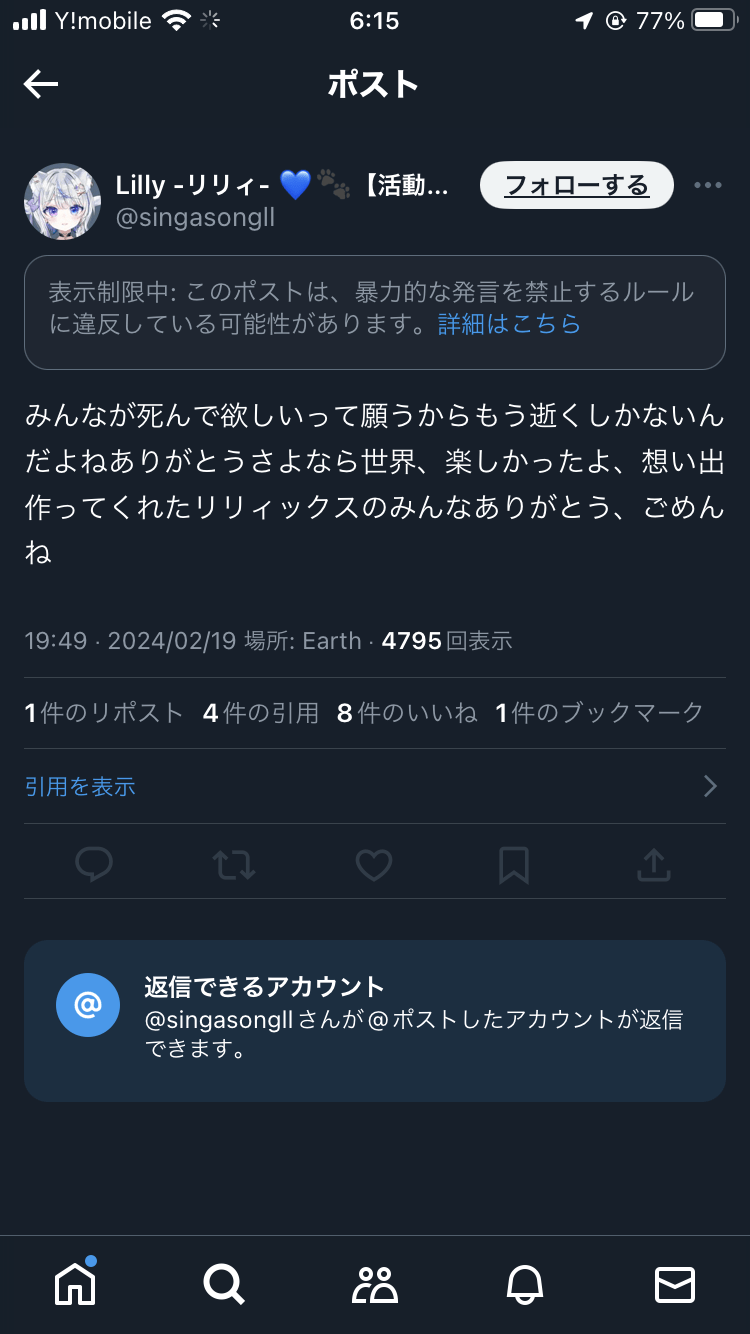Open the post's three-dot overflow menu
This screenshot has width=750, height=1334.
[707, 185]
